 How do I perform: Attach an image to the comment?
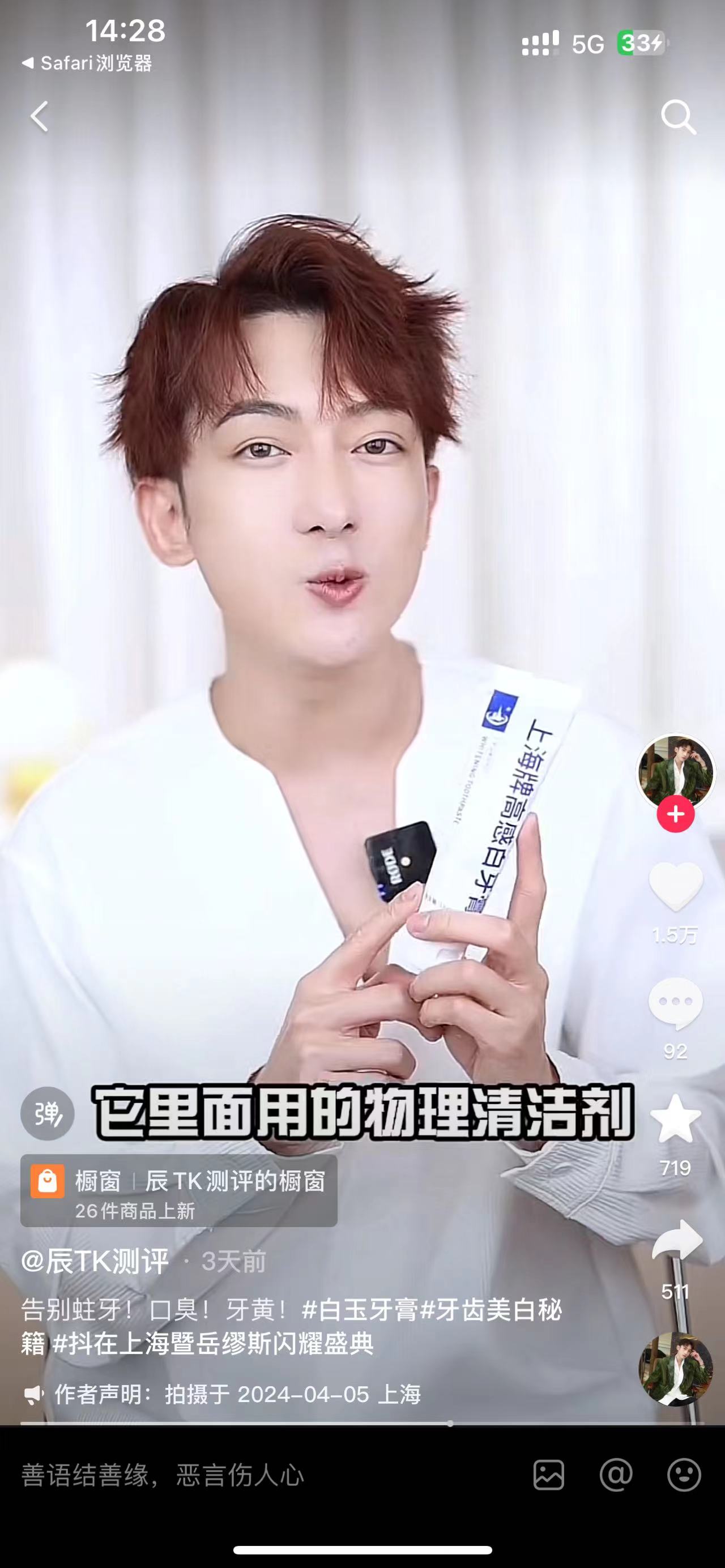[548, 1476]
